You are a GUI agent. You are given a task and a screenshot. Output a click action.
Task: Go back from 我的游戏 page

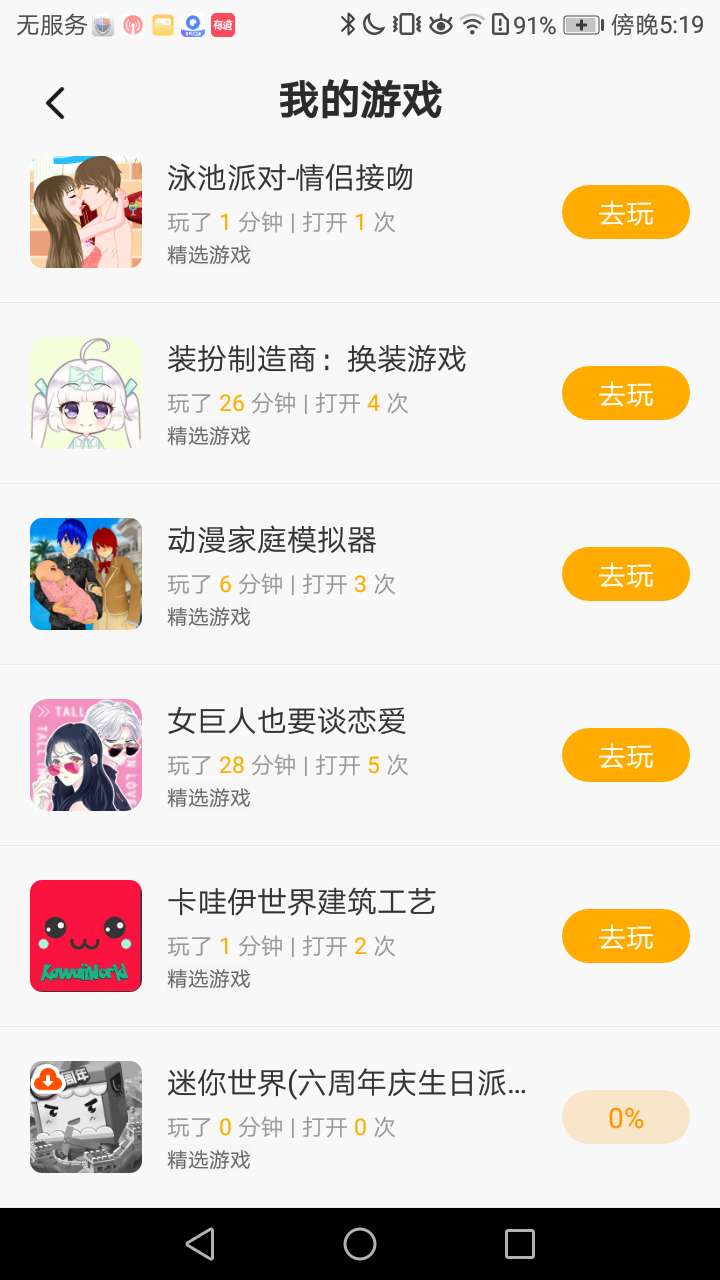tap(55, 102)
